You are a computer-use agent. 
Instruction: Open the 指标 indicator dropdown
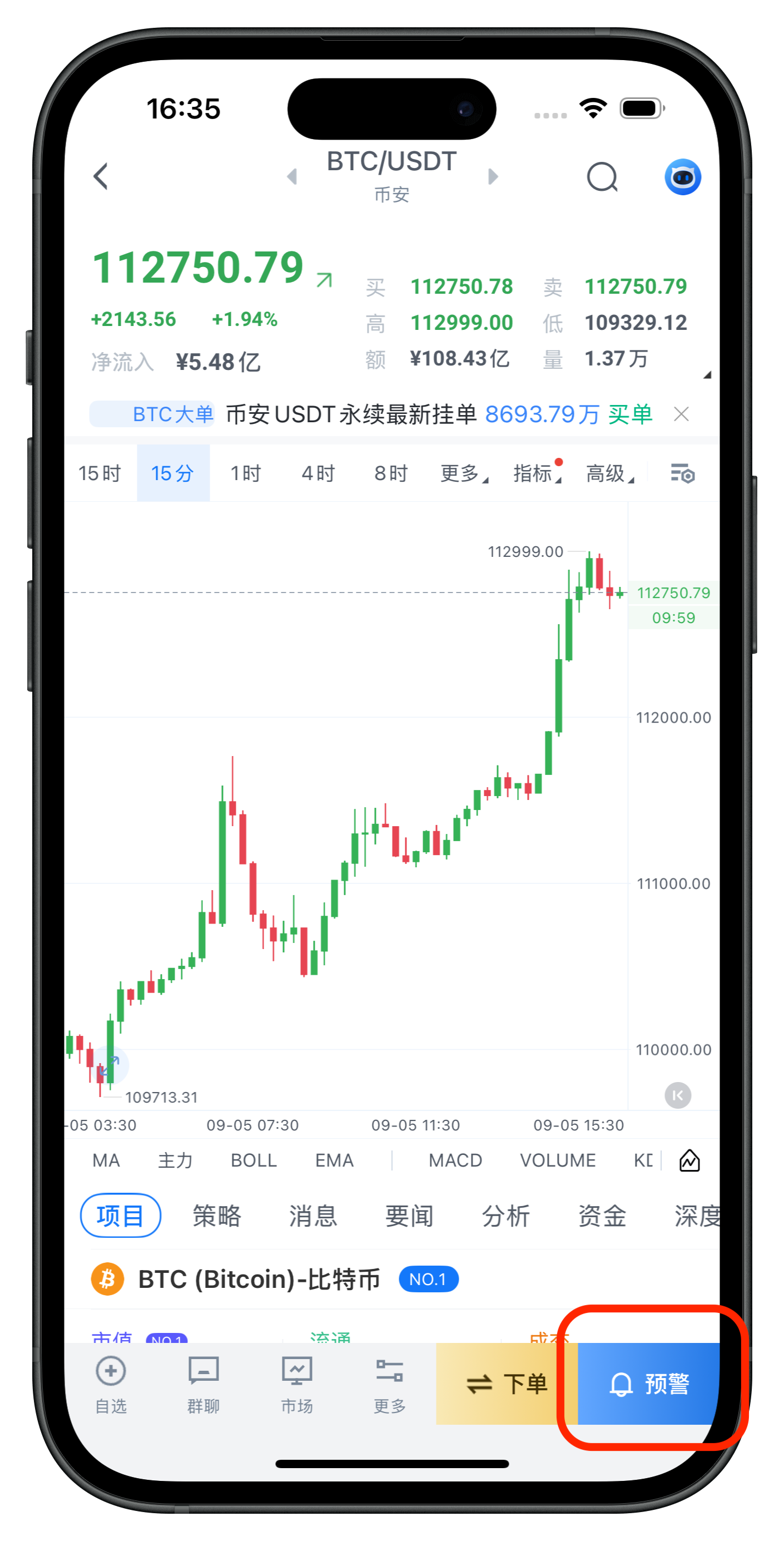(x=536, y=474)
